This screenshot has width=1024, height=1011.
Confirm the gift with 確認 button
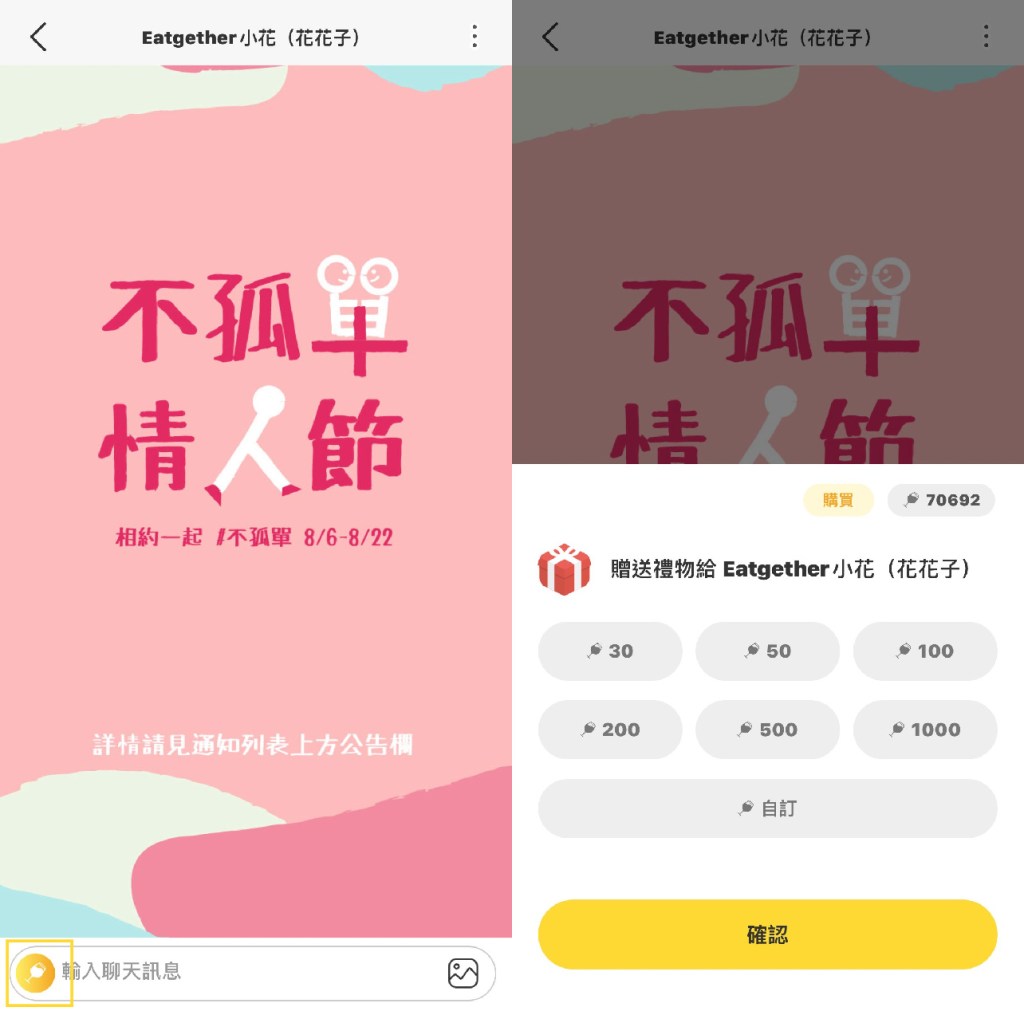point(767,935)
